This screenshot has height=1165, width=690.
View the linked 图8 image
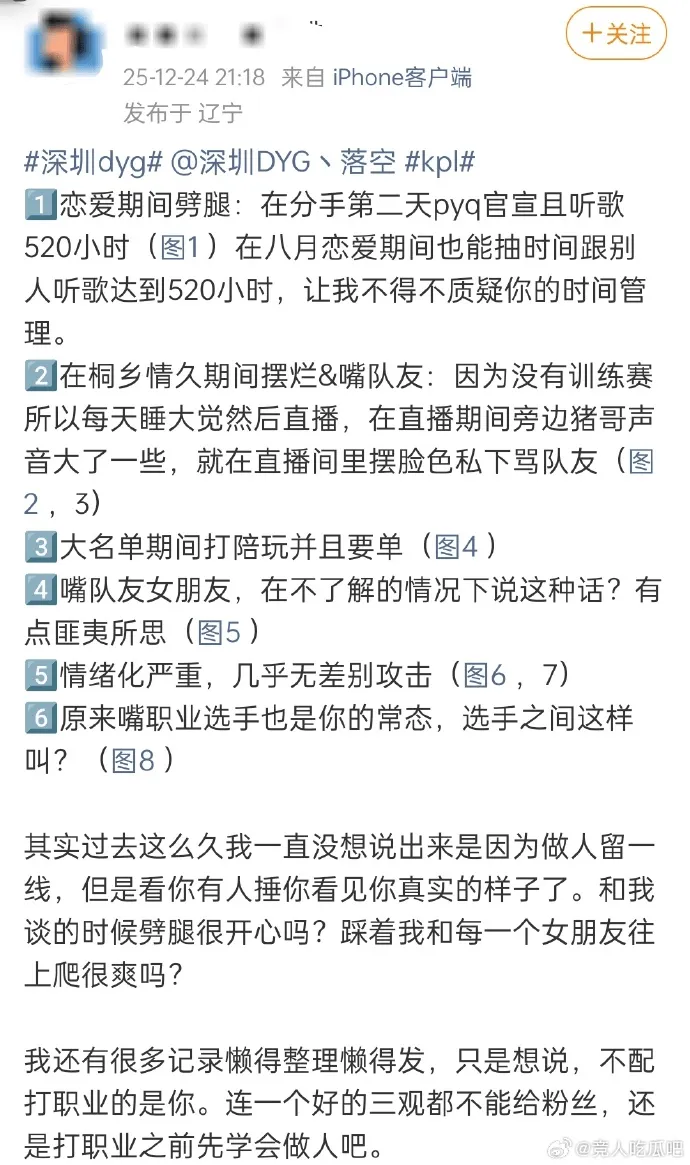pos(135,761)
